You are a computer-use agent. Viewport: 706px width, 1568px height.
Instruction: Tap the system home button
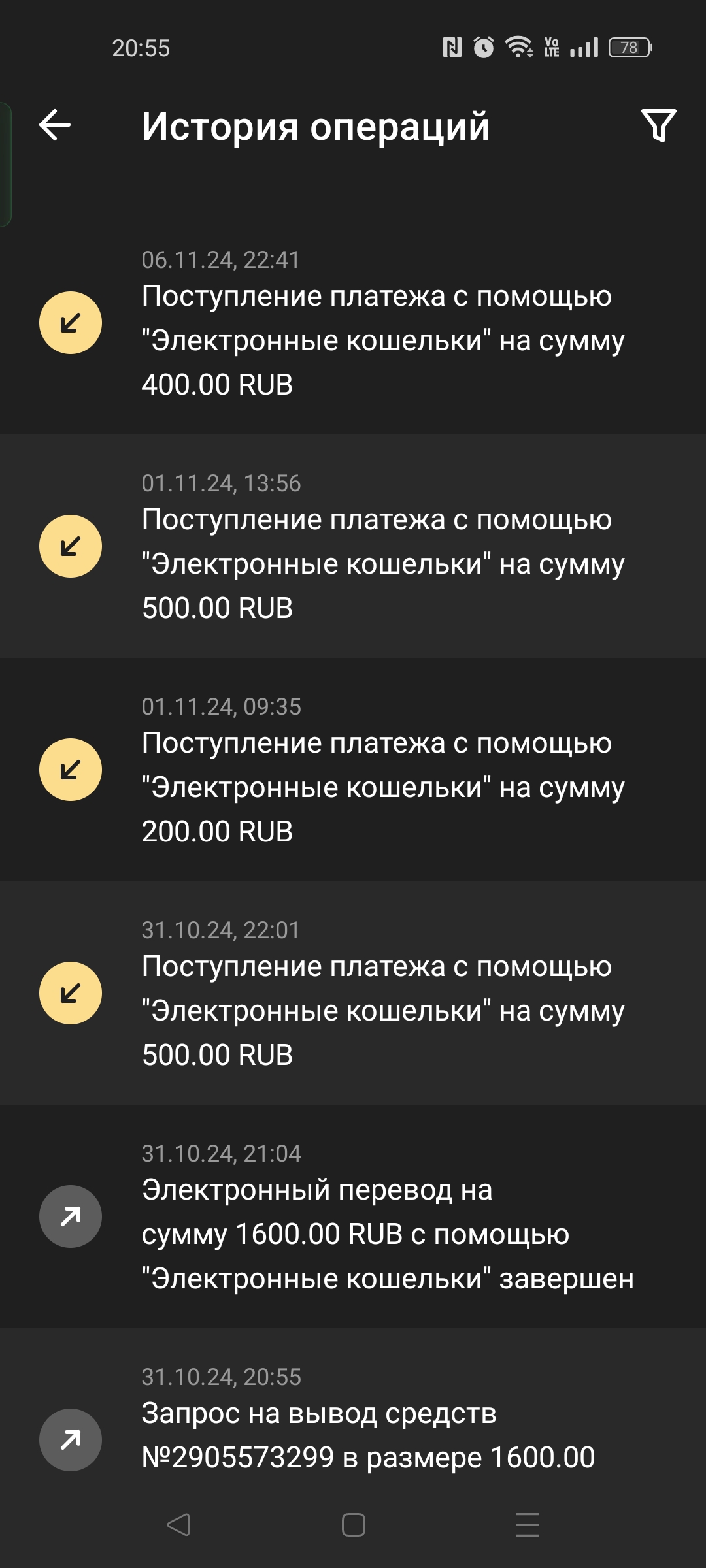pos(353,1525)
